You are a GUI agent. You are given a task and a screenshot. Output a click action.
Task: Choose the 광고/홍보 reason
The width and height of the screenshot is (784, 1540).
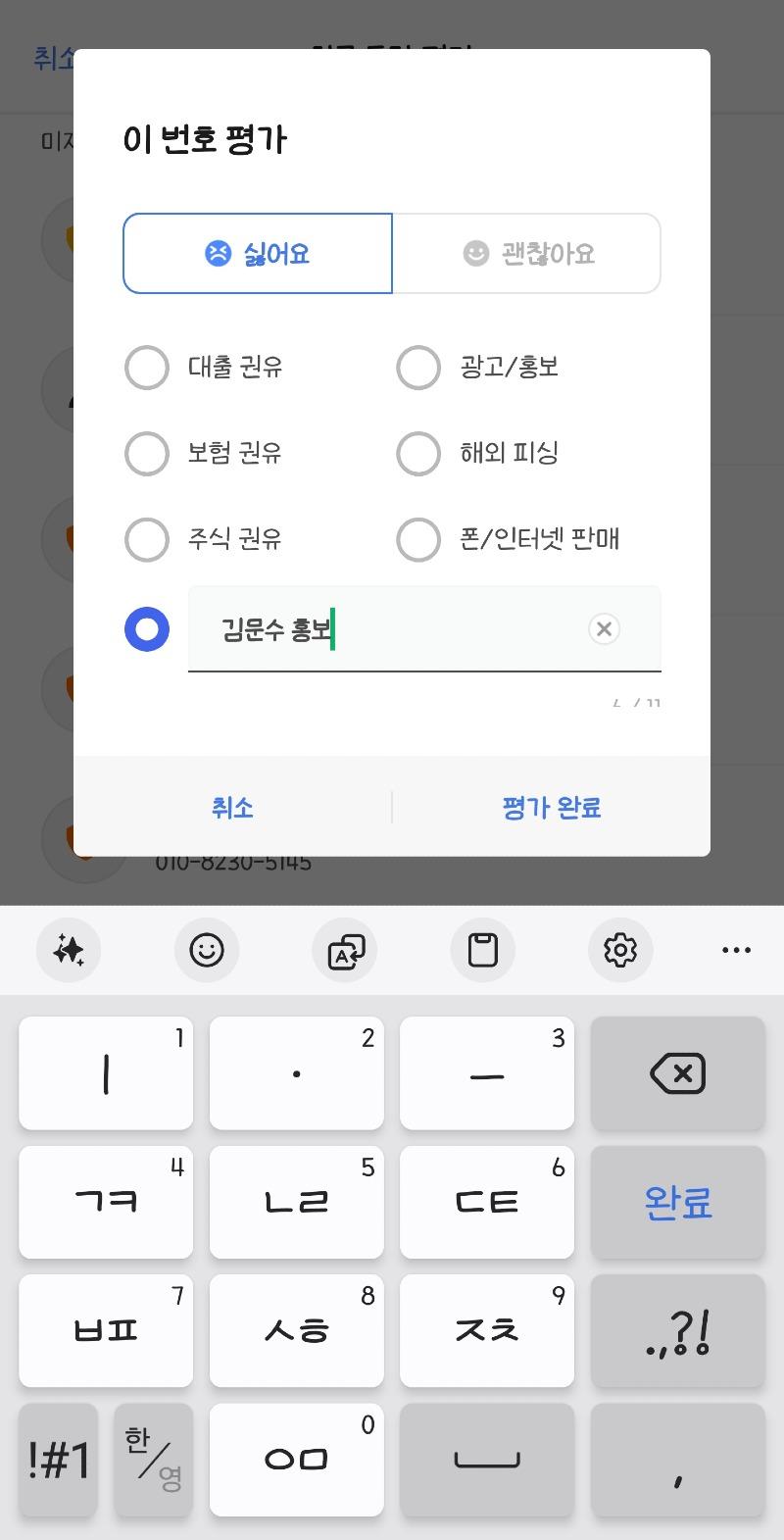(x=418, y=368)
